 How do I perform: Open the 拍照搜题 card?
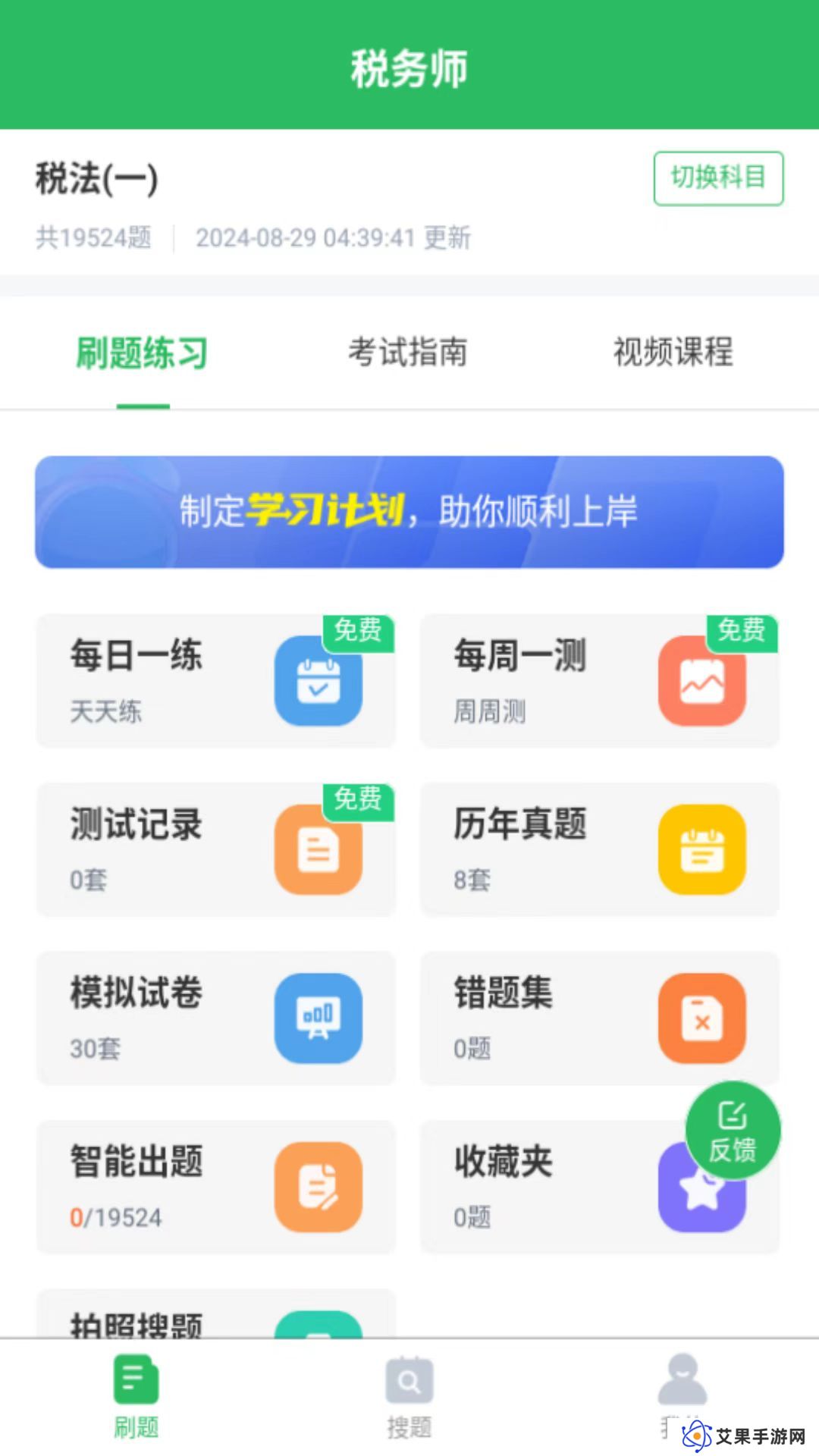pos(216,1313)
